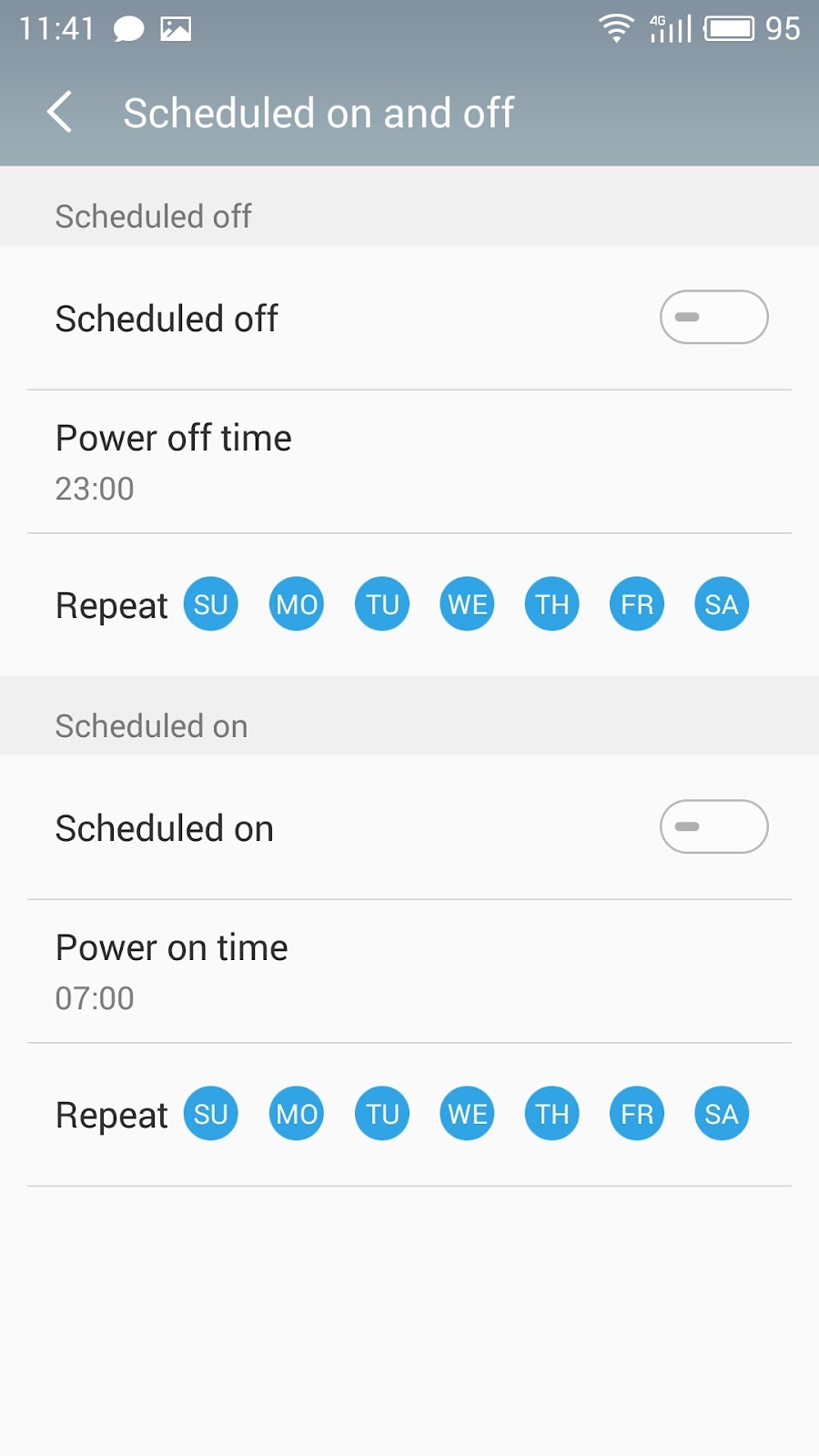The width and height of the screenshot is (819, 1456).
Task: Deselect SU in Scheduled off repeat
Action: (211, 604)
